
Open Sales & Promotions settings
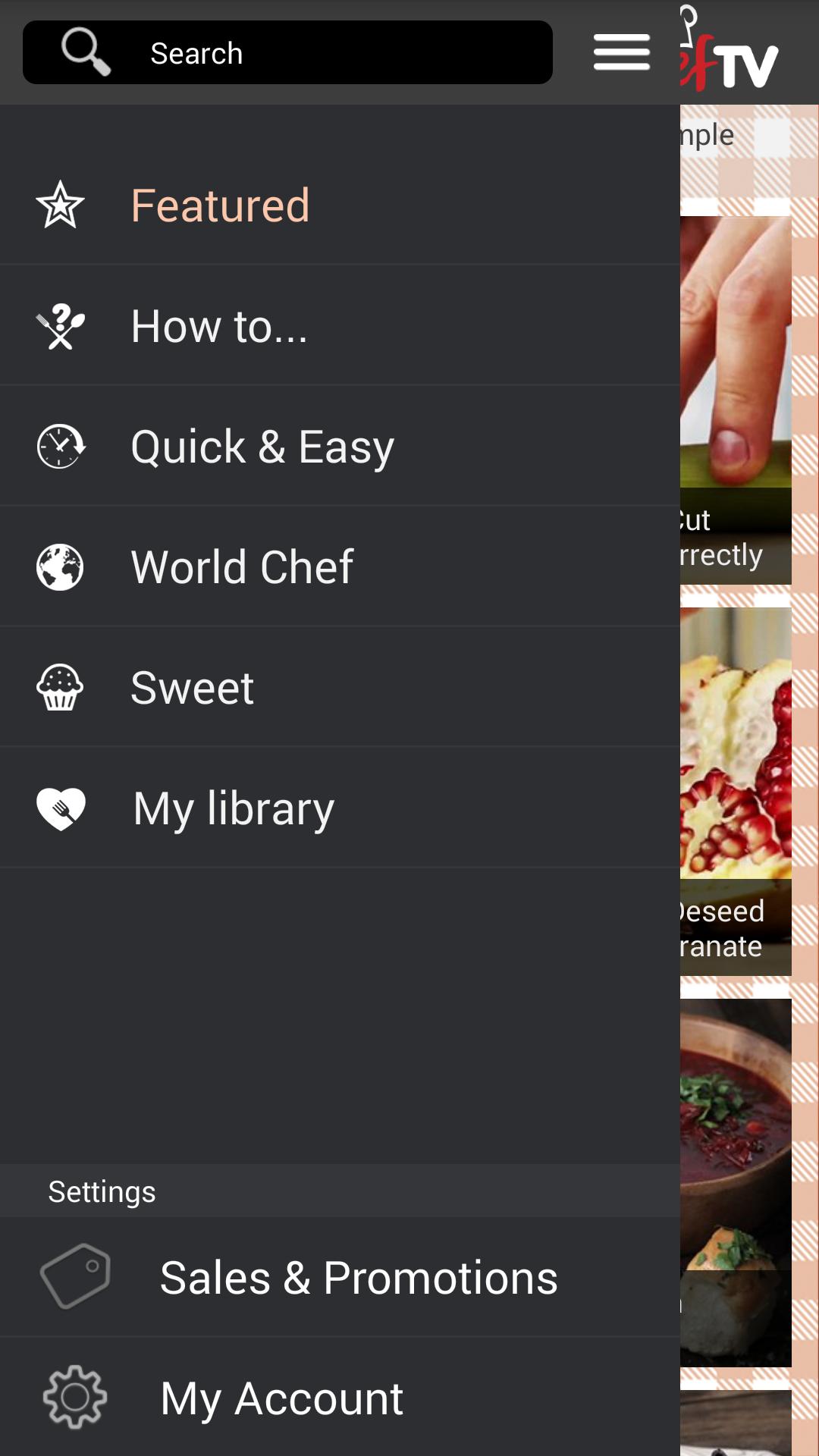[x=358, y=1276]
